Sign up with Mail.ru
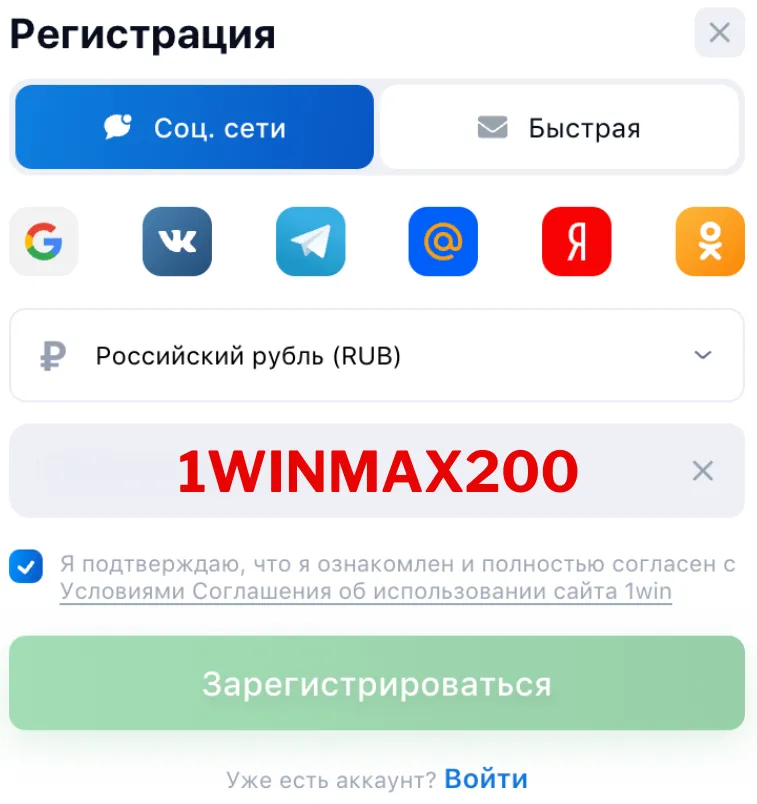The width and height of the screenshot is (757, 804). (443, 241)
